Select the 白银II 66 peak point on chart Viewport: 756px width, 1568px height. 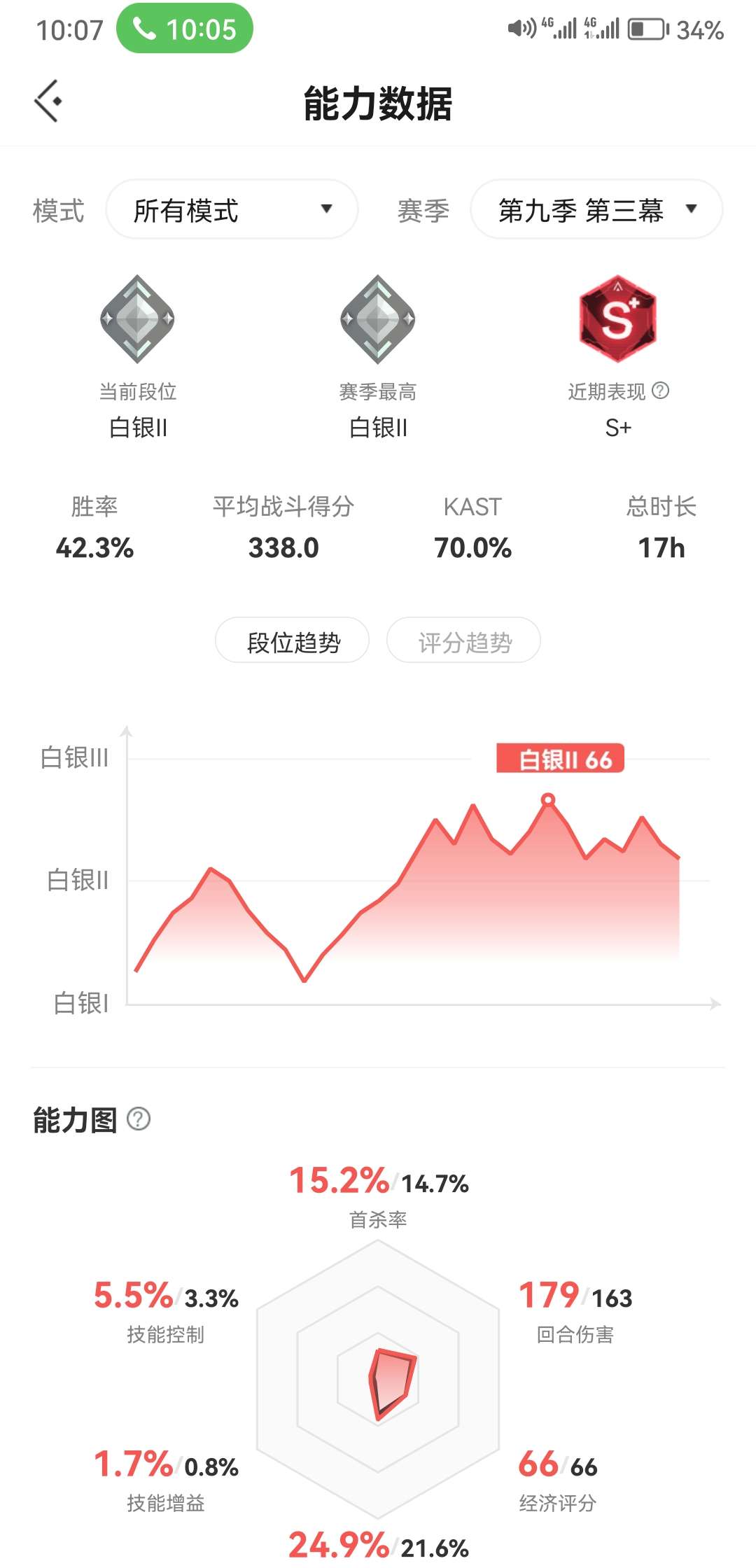[x=549, y=799]
